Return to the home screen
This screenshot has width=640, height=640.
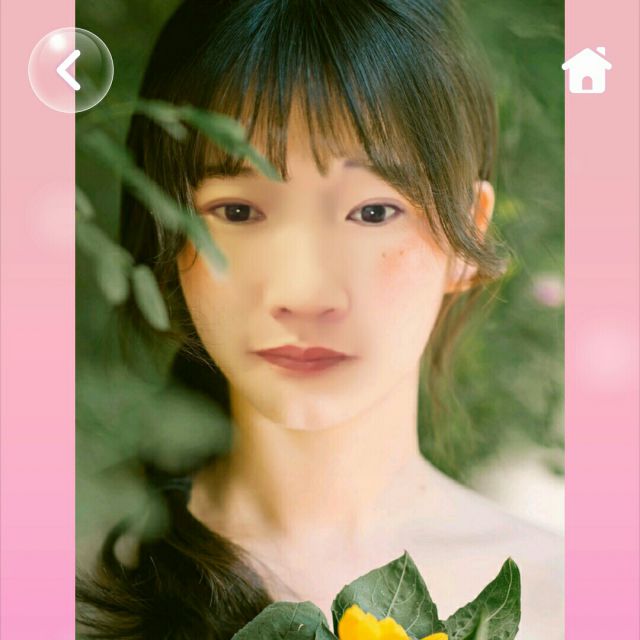pos(586,70)
